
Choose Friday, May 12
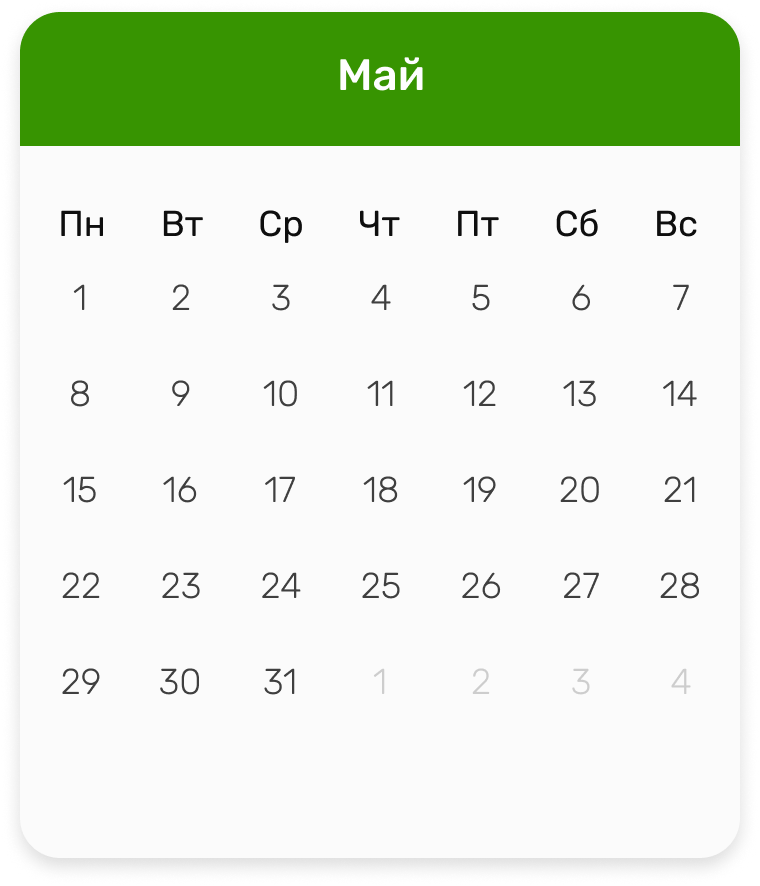tap(480, 394)
